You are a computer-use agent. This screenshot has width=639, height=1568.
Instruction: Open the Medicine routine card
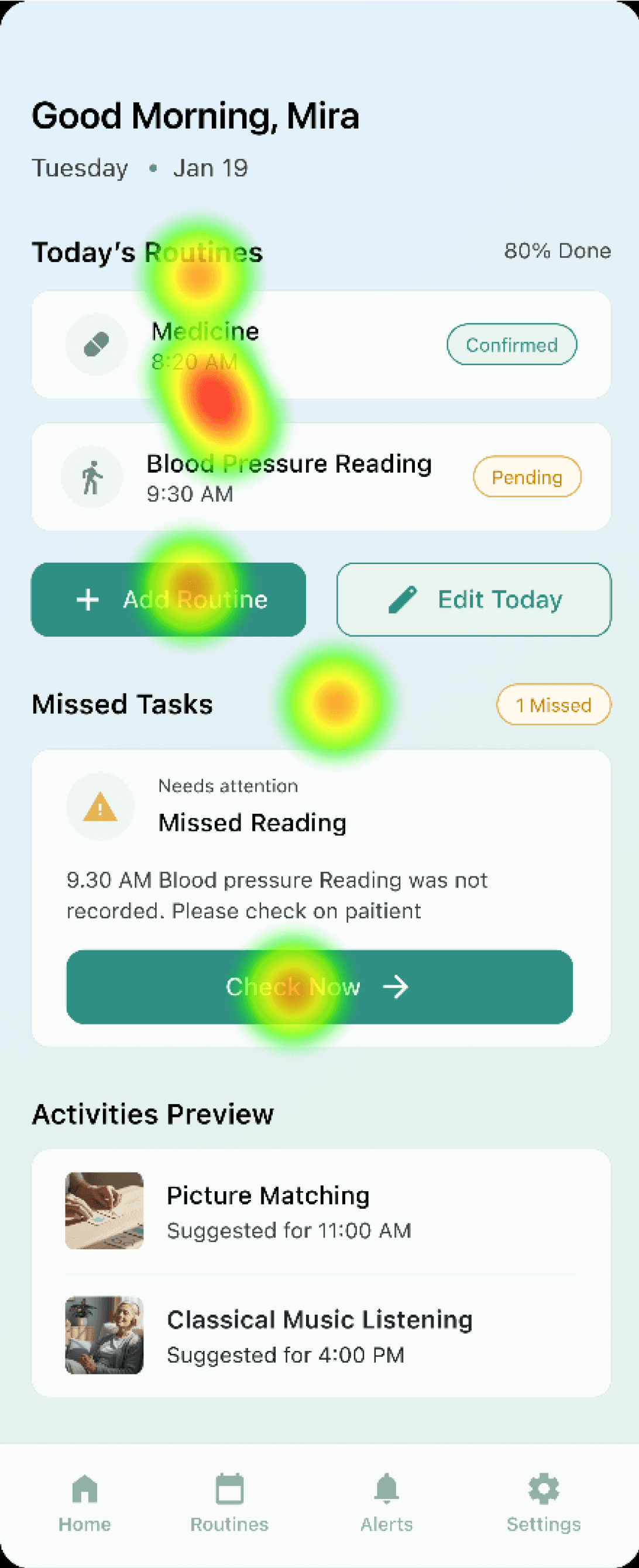(321, 345)
